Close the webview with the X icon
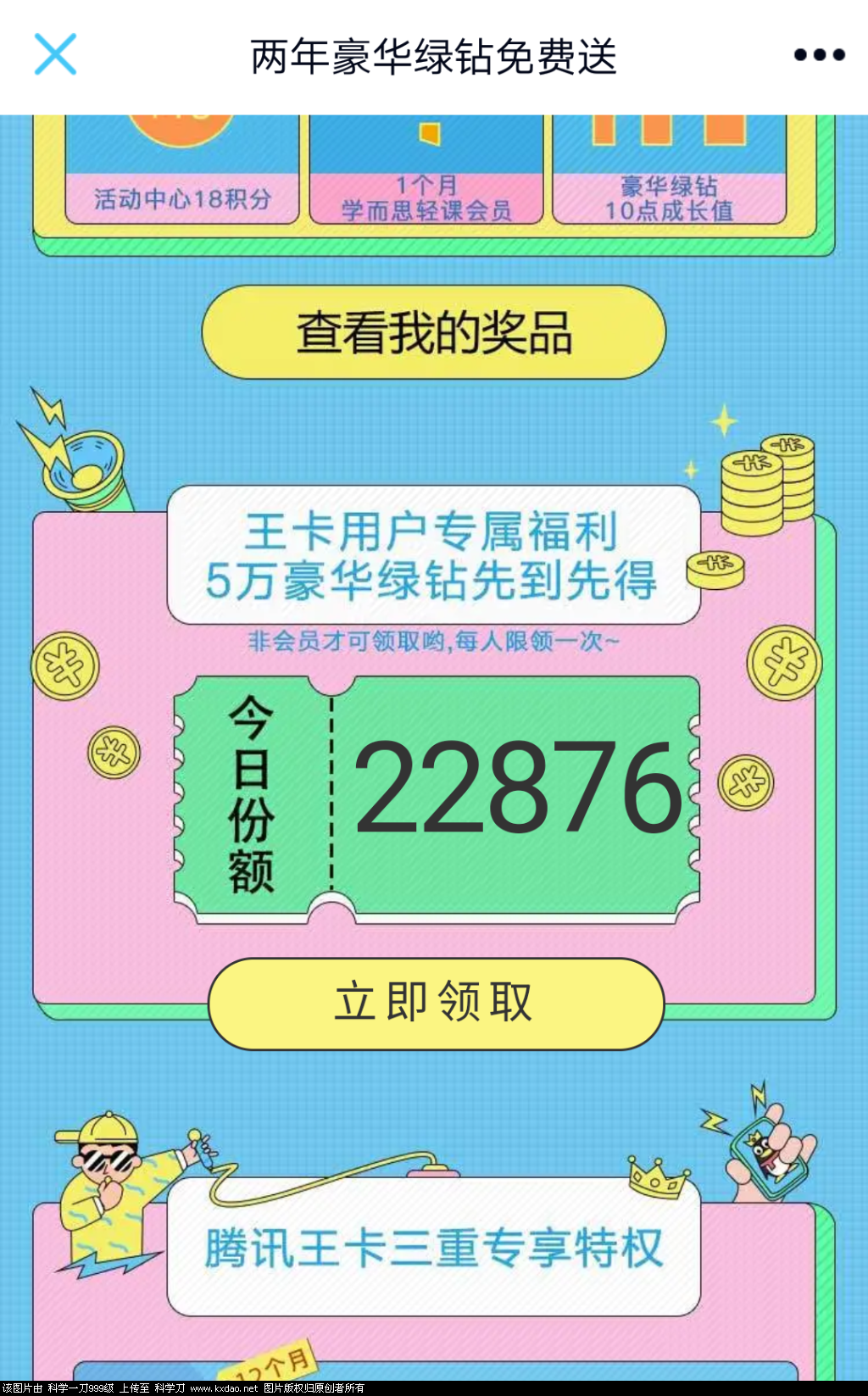This screenshot has width=868, height=1396. 55,54
